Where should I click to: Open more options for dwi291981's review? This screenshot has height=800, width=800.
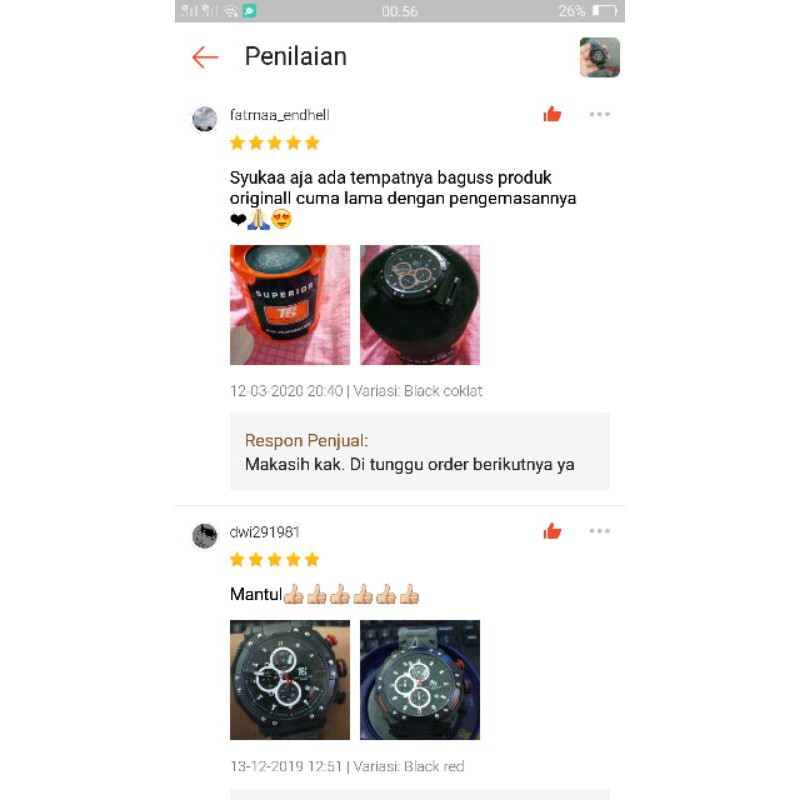click(x=599, y=531)
